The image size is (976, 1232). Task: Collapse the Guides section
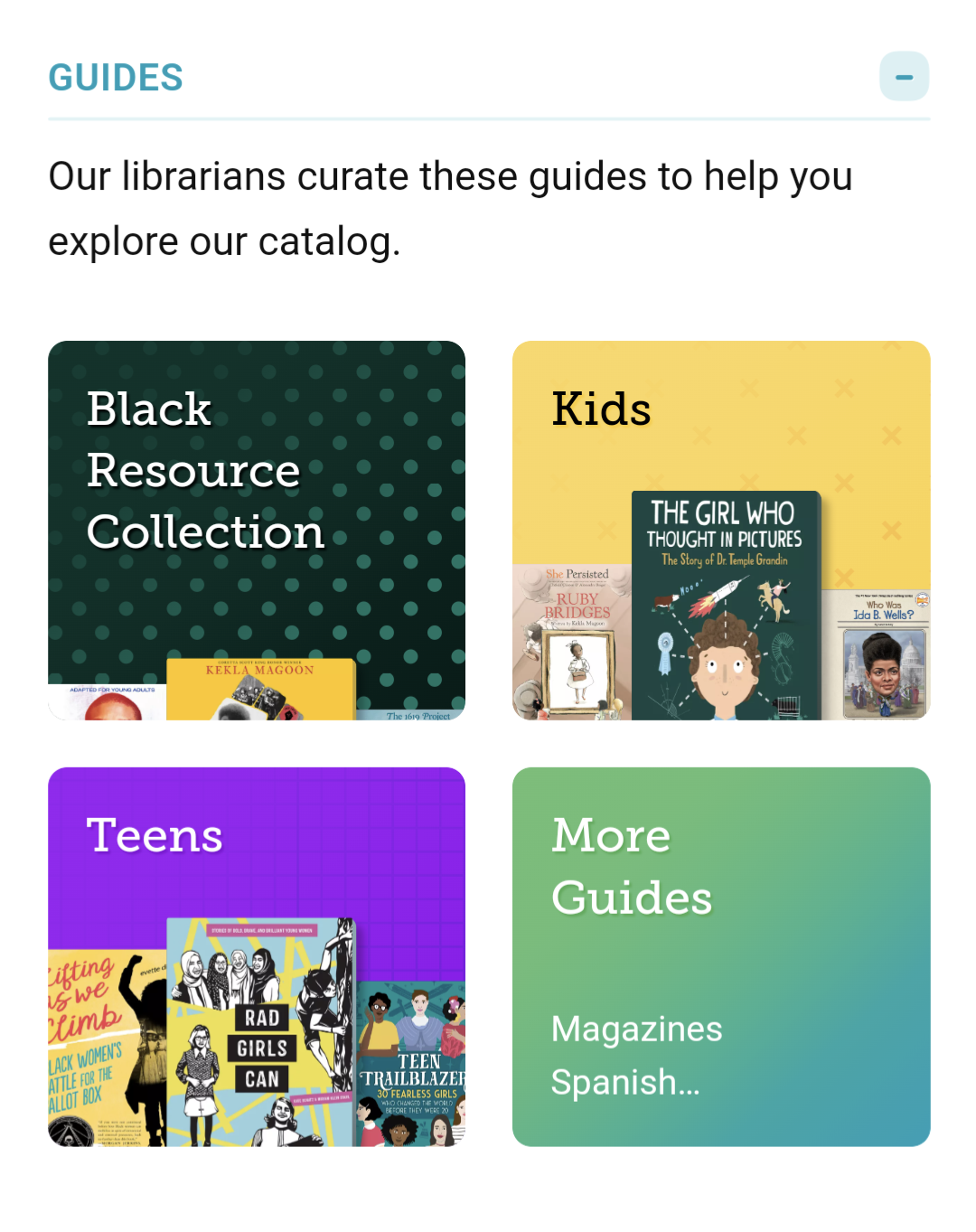tap(904, 77)
